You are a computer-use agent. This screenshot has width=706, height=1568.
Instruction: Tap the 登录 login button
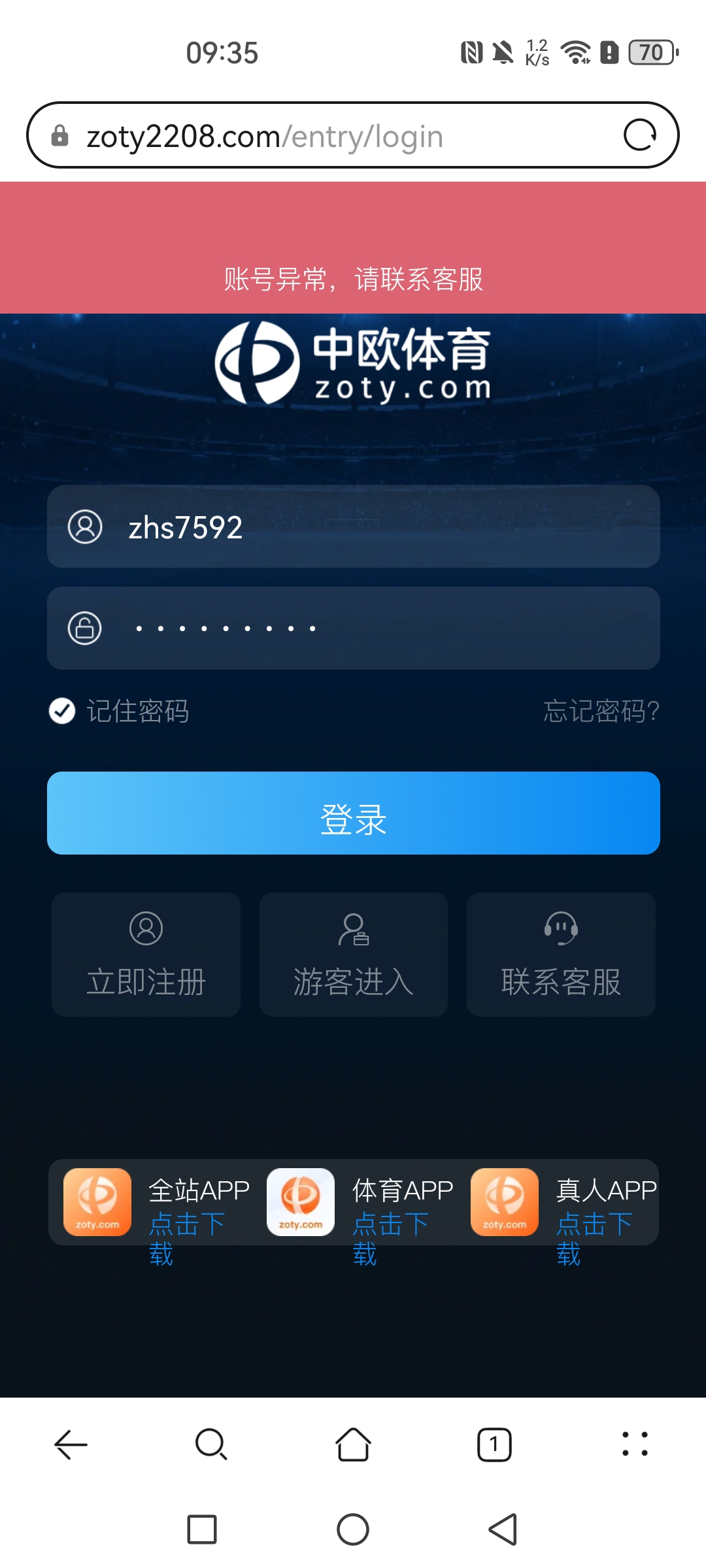[x=353, y=813]
